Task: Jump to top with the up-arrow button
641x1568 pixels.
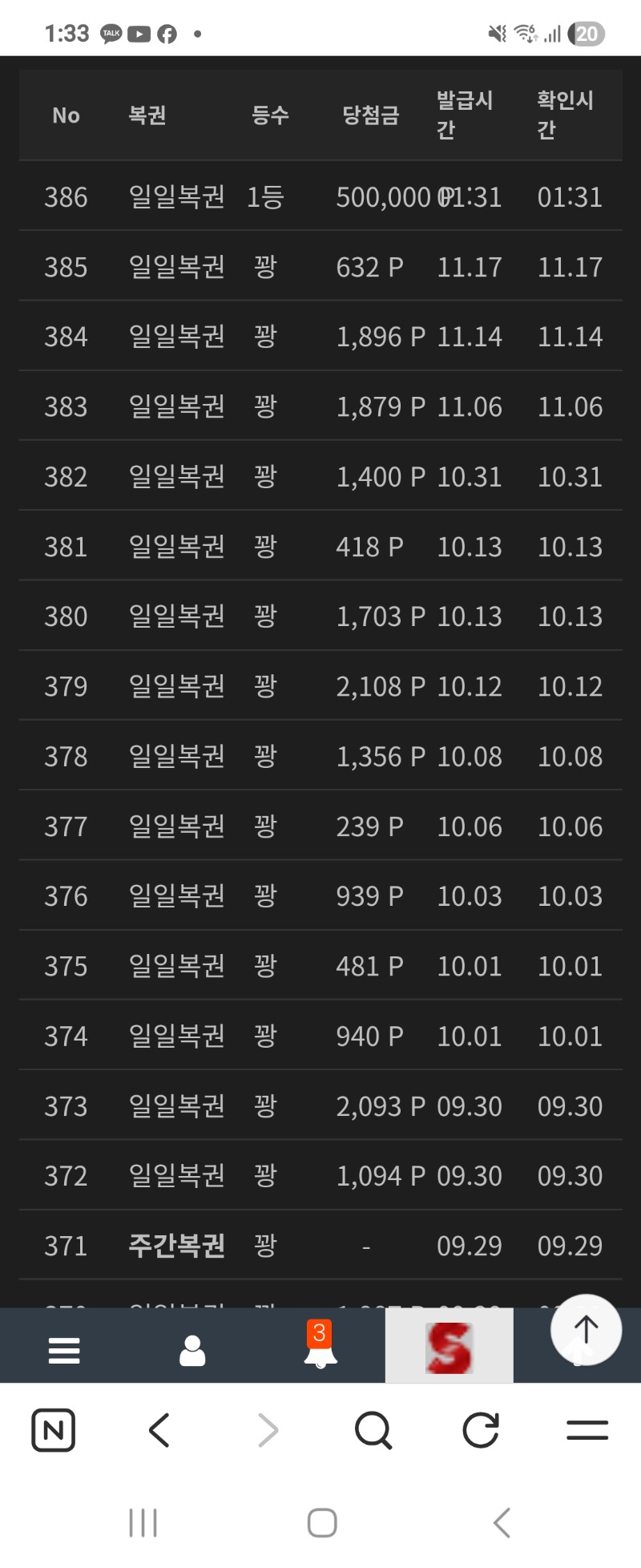Action: [x=586, y=1329]
